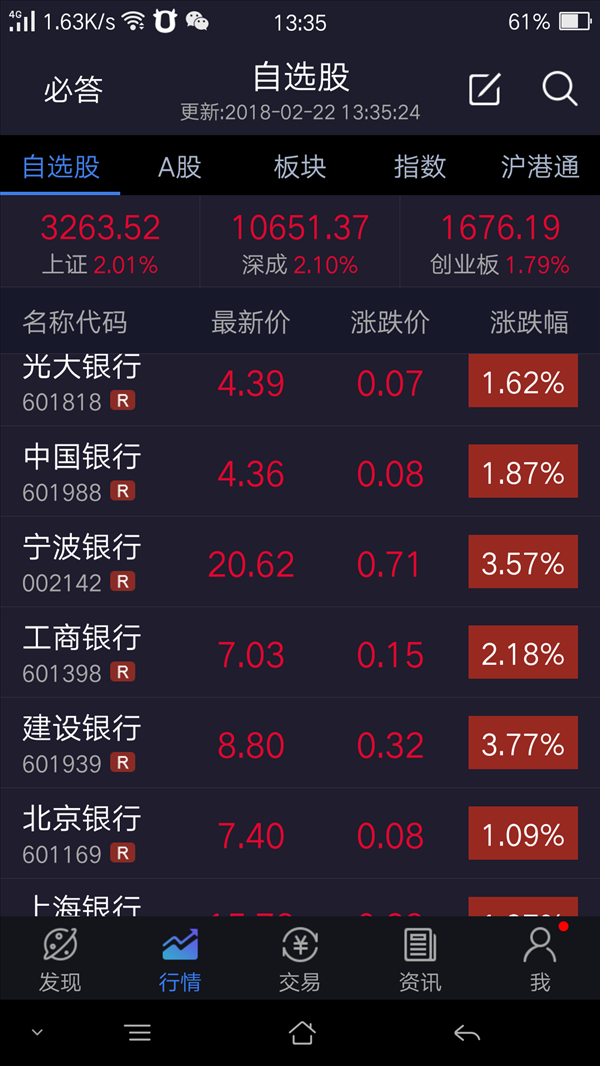Viewport: 600px width, 1066px height.
Task: Select the 指数 tab
Action: coord(420,167)
